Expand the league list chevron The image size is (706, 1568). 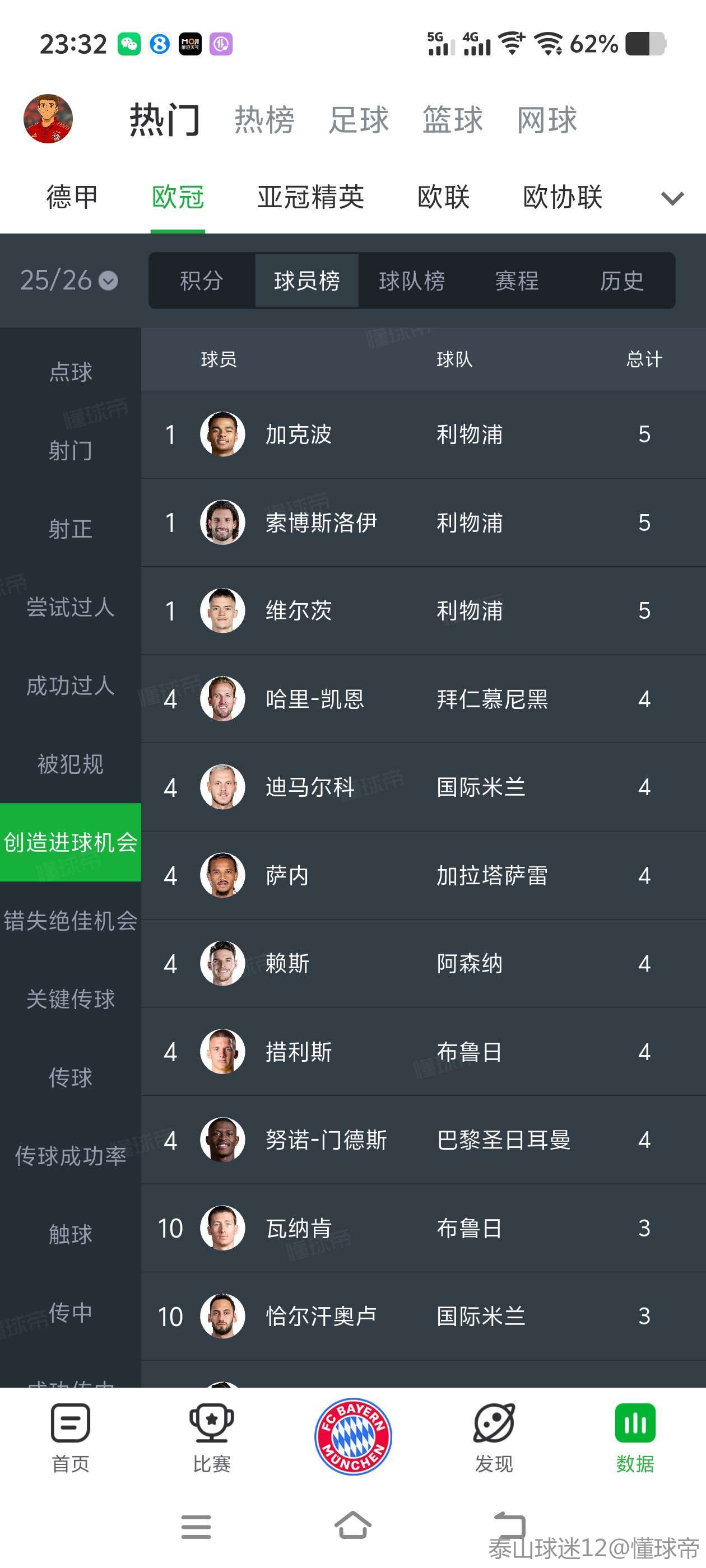click(672, 198)
